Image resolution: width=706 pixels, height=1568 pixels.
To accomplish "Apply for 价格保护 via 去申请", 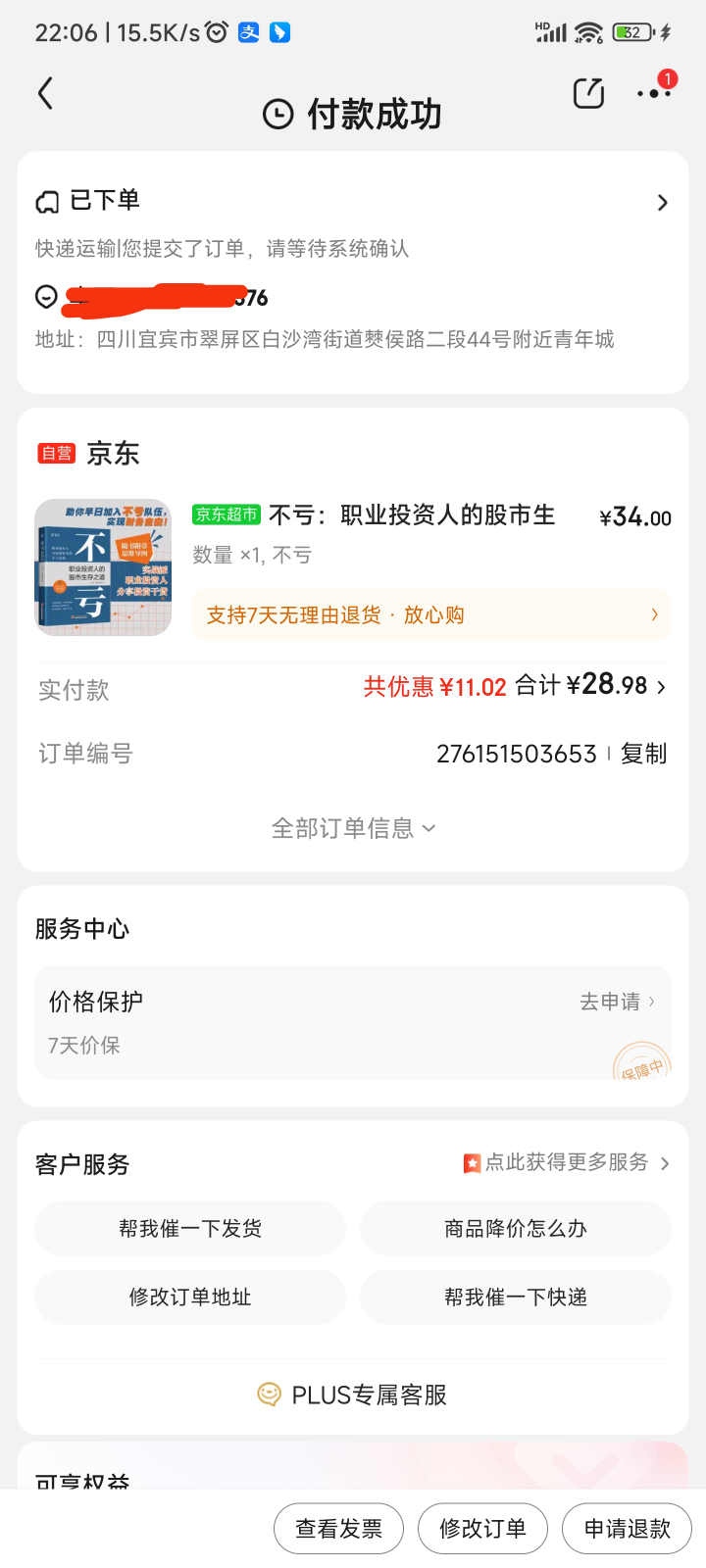I will click(616, 1002).
